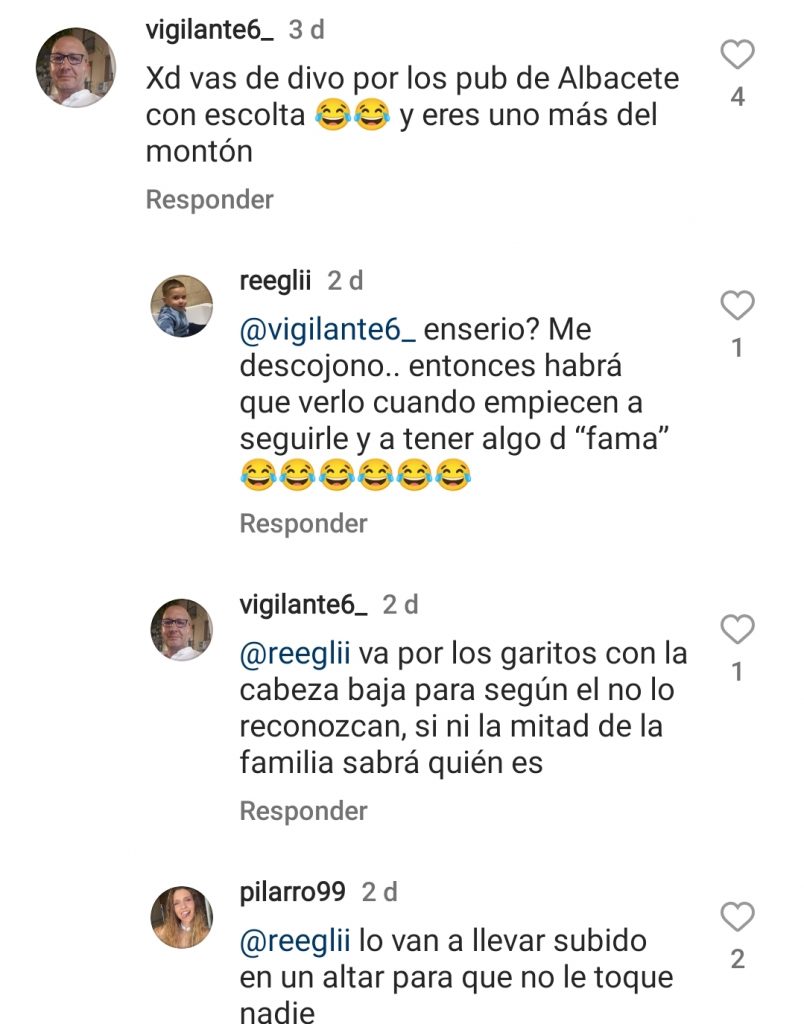Tap the pilarro99 username
Viewport: 804px width, 1024px height.
click(x=295, y=891)
